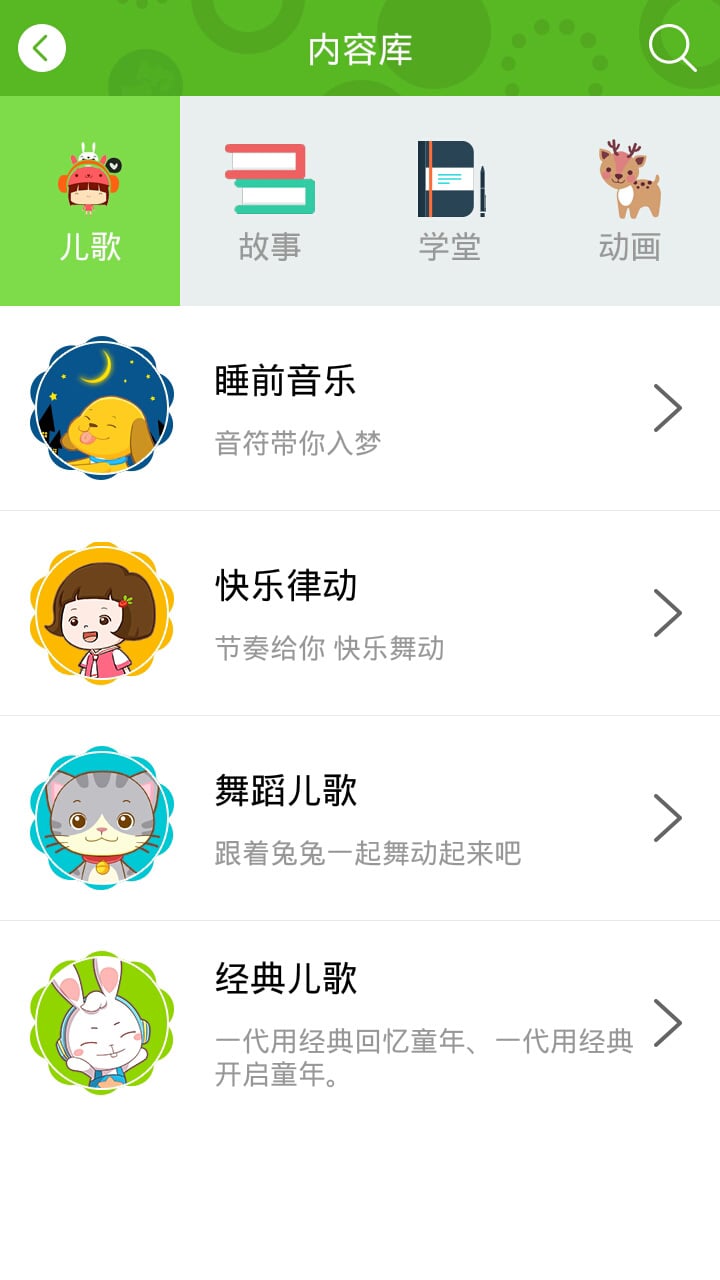
Task: Expand the 经典儿歌 category chevron
Action: (x=668, y=1022)
